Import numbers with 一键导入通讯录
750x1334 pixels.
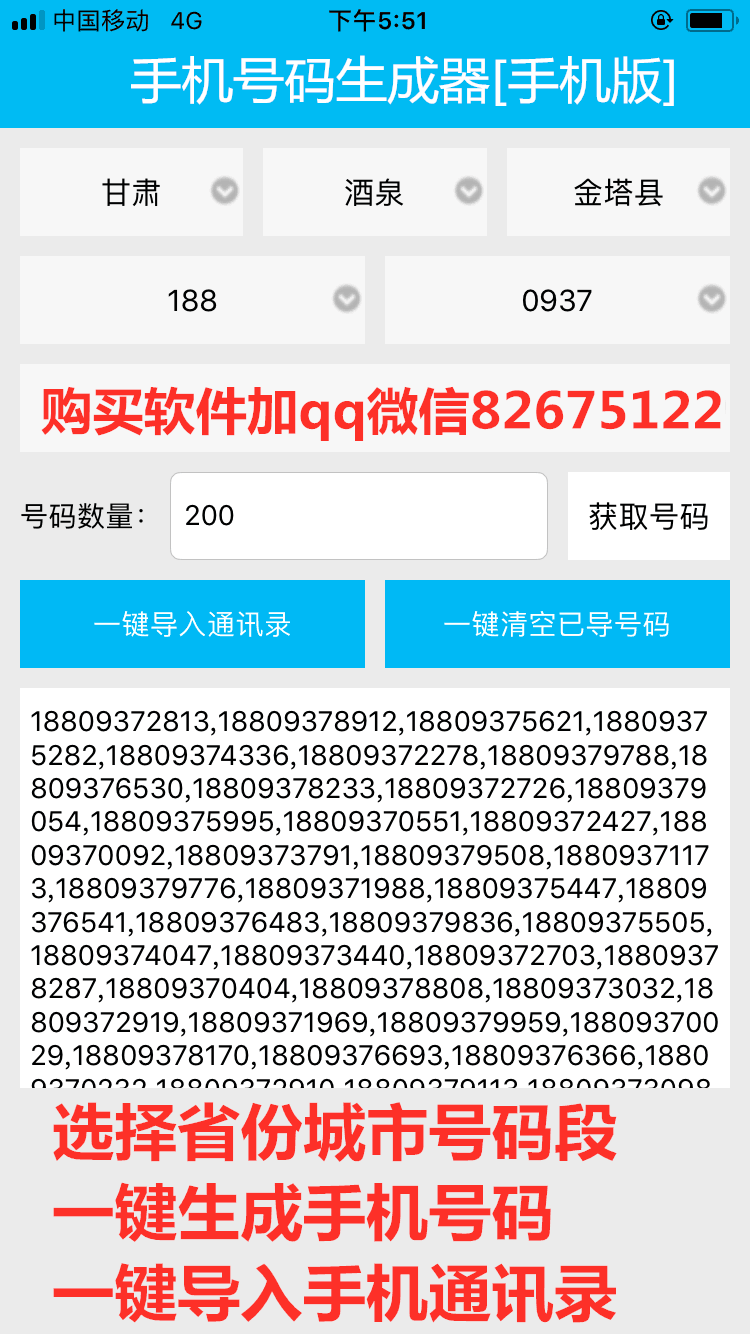pos(192,624)
